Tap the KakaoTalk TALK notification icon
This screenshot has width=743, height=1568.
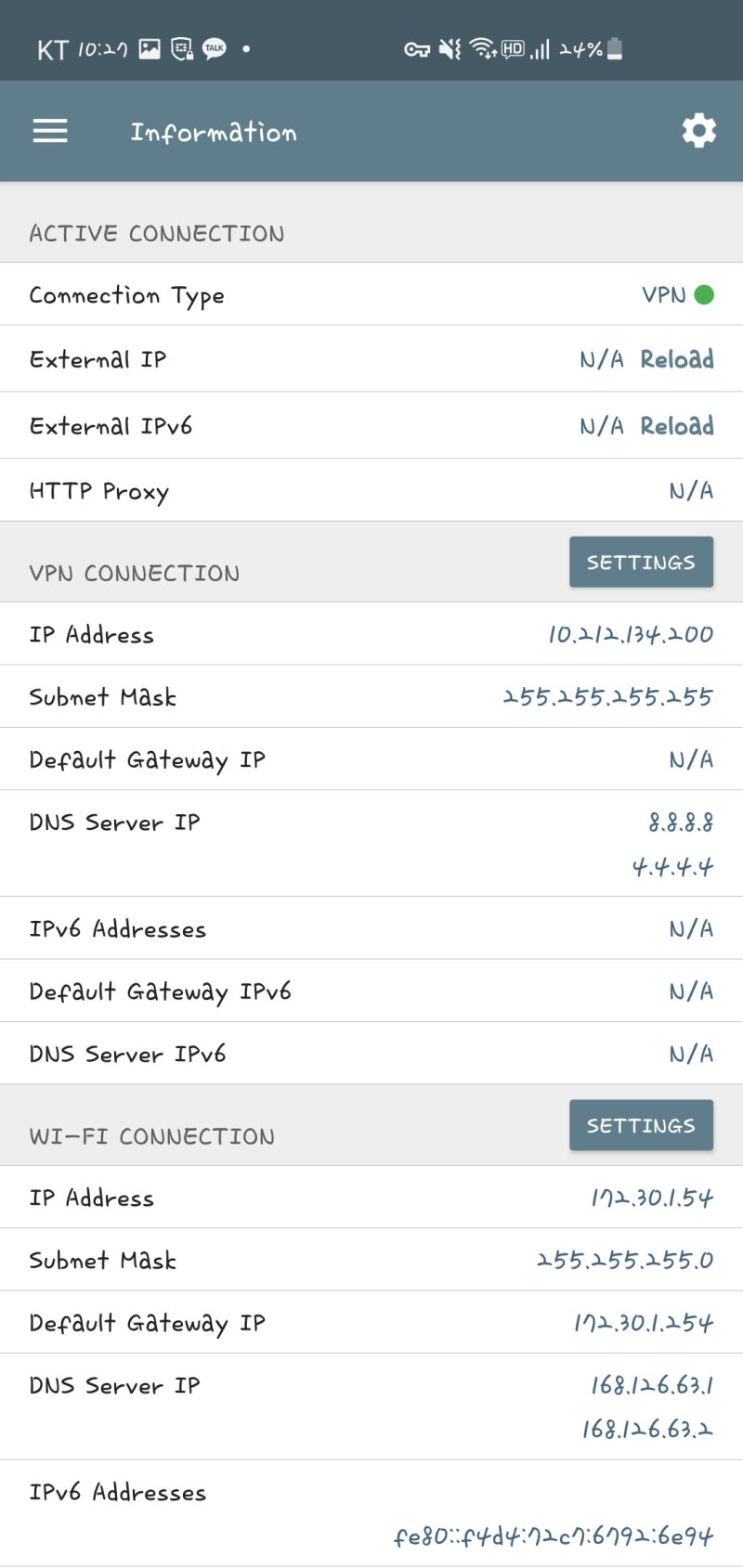[214, 48]
